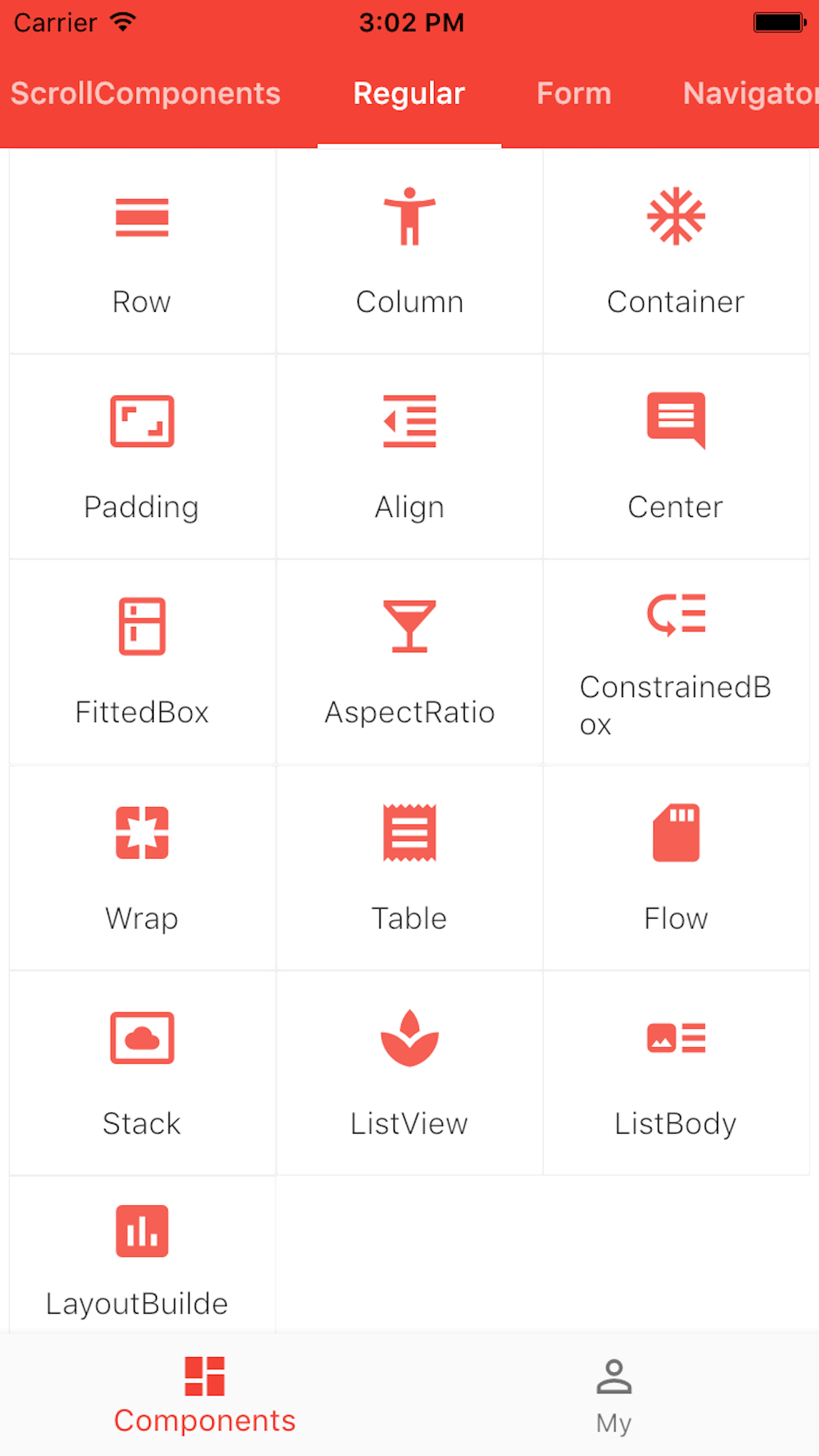Open the Padding component
The height and width of the screenshot is (1456, 819).
tap(142, 457)
